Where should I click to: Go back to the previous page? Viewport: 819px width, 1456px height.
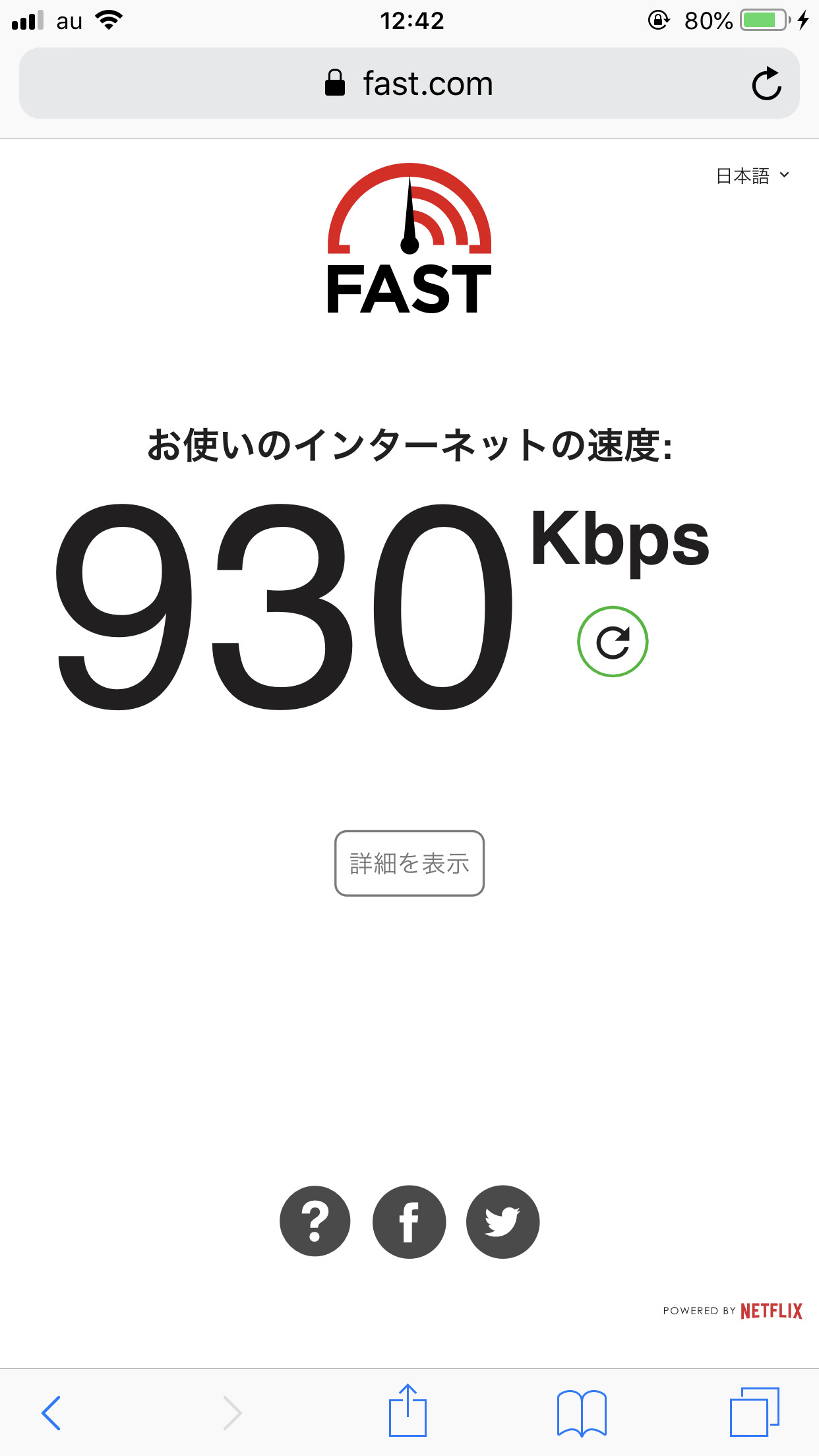[51, 1412]
